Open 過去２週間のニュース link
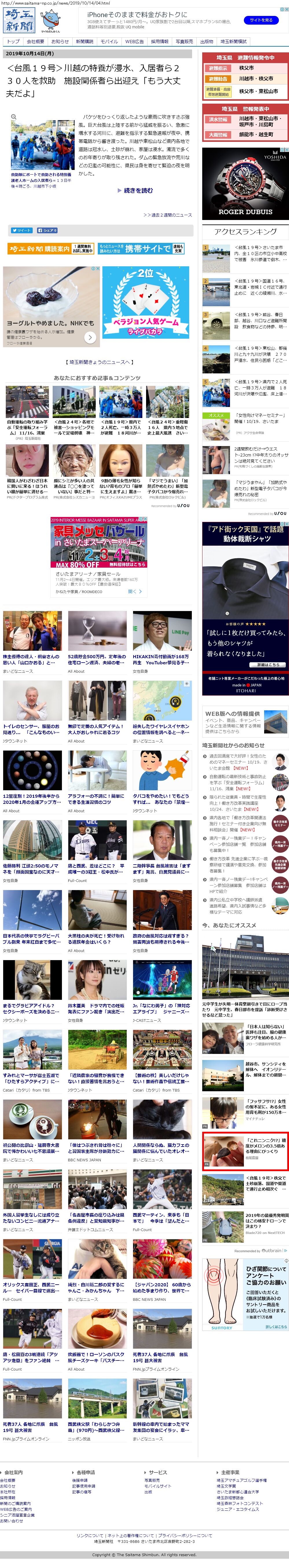The image size is (289, 1568). (167, 215)
